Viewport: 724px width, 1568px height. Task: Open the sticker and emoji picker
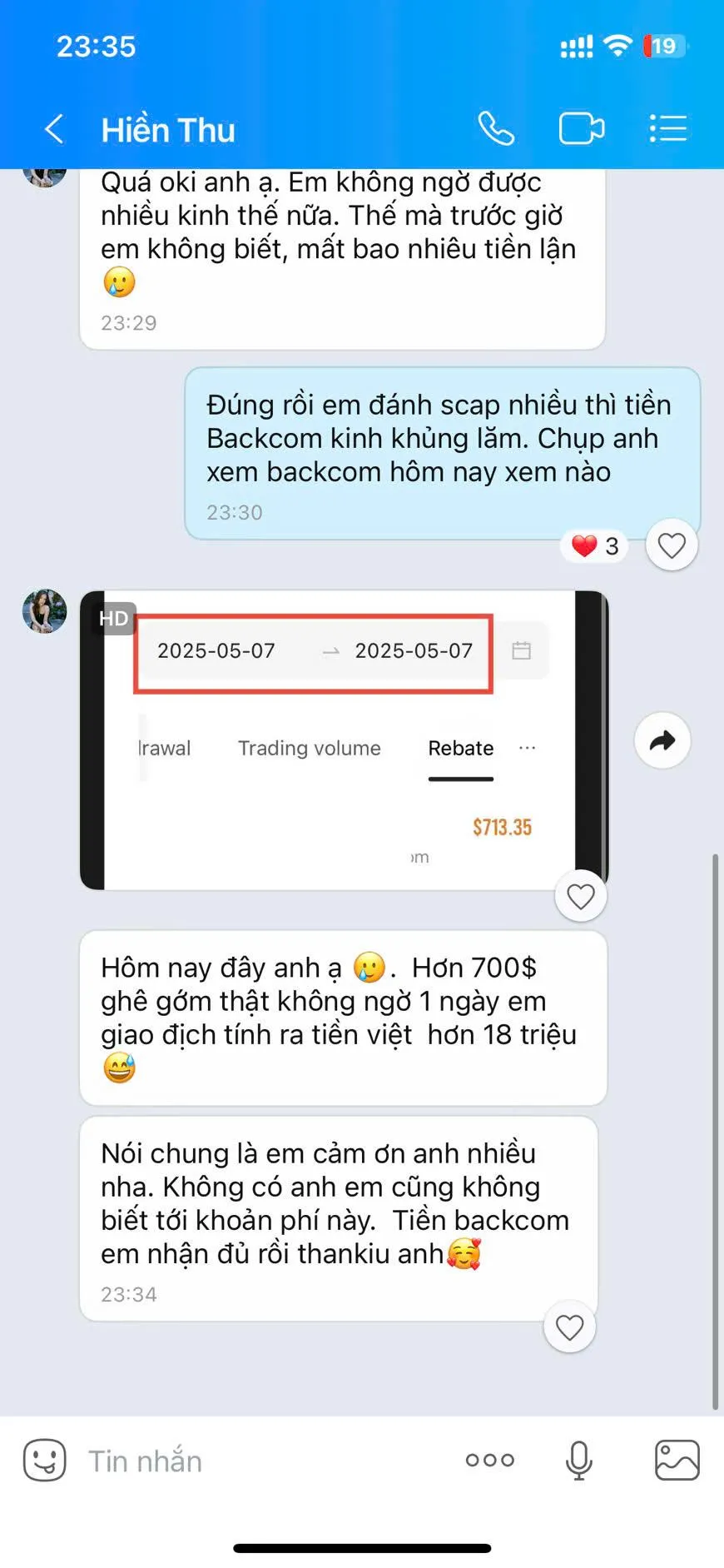pos(44,1461)
